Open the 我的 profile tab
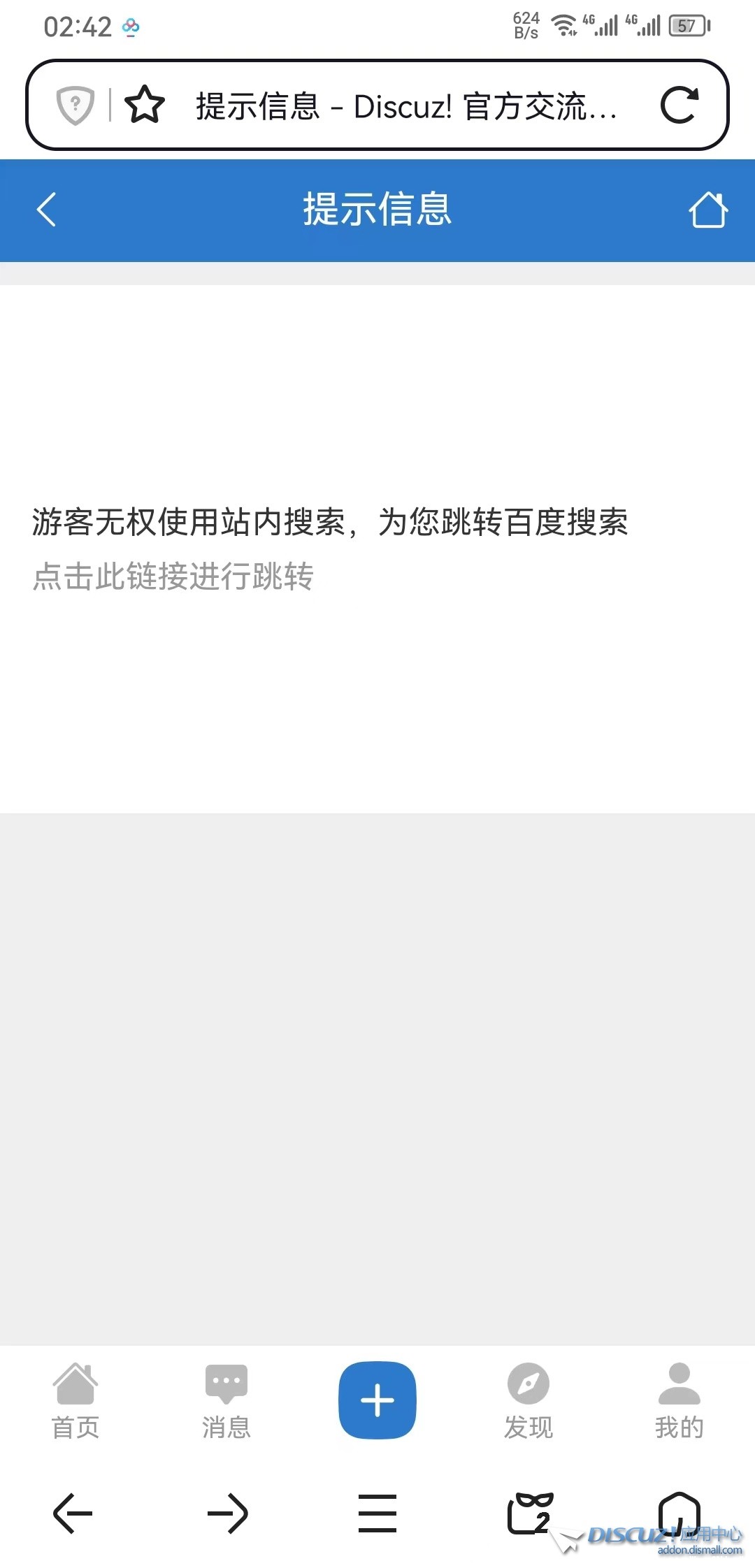755x1568 pixels. [x=679, y=1400]
